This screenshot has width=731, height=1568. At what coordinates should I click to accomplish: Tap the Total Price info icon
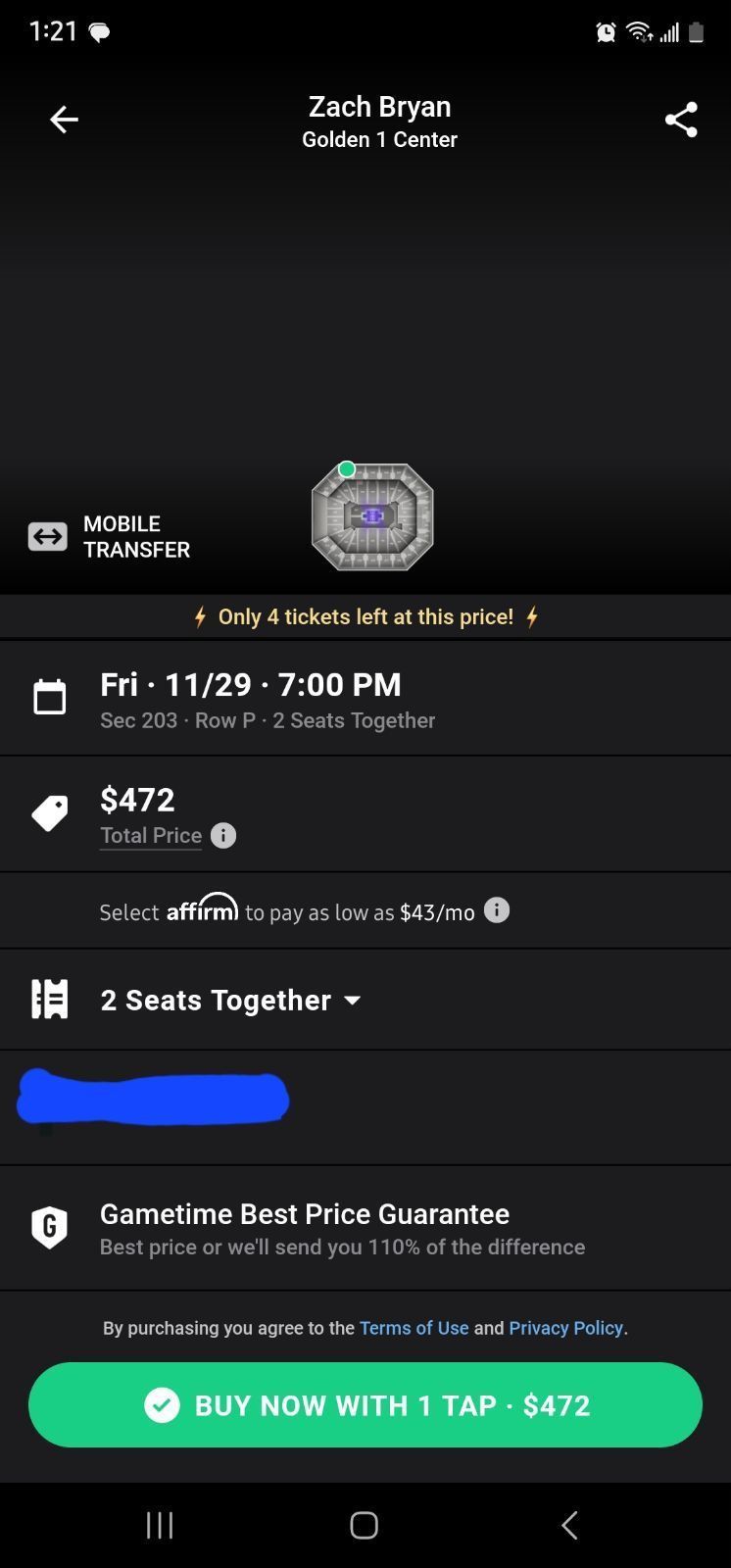point(223,836)
